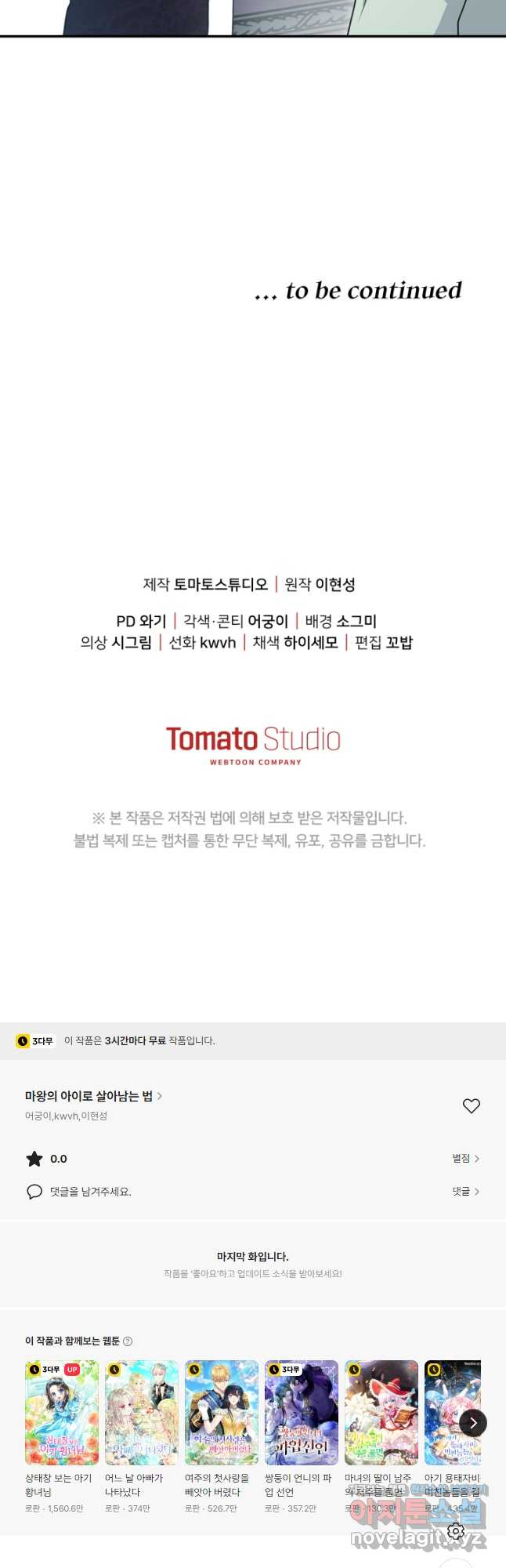The height and width of the screenshot is (1568, 506).
Task: Like this webtoon with the heart icon
Action: pos(471,1105)
